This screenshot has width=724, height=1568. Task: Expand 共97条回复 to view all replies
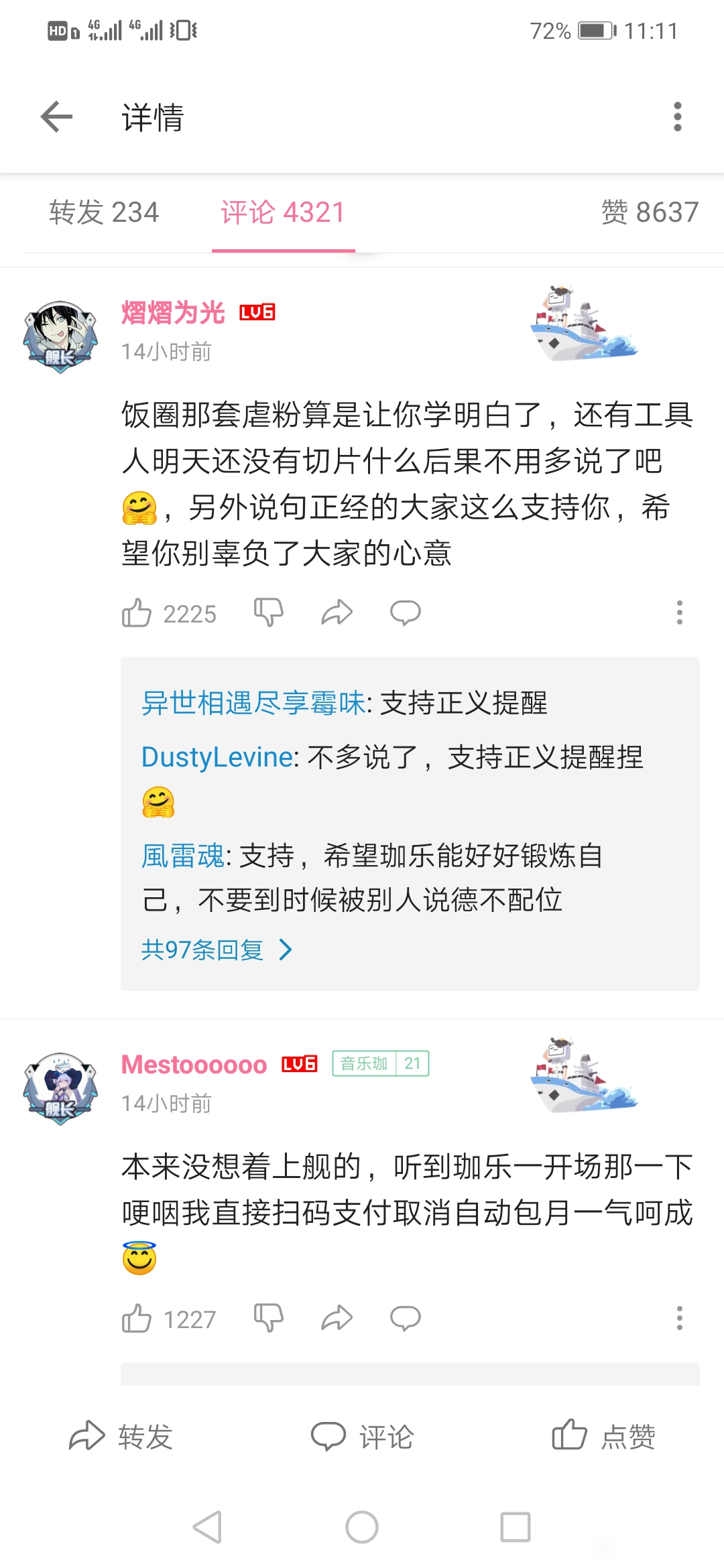point(216,950)
